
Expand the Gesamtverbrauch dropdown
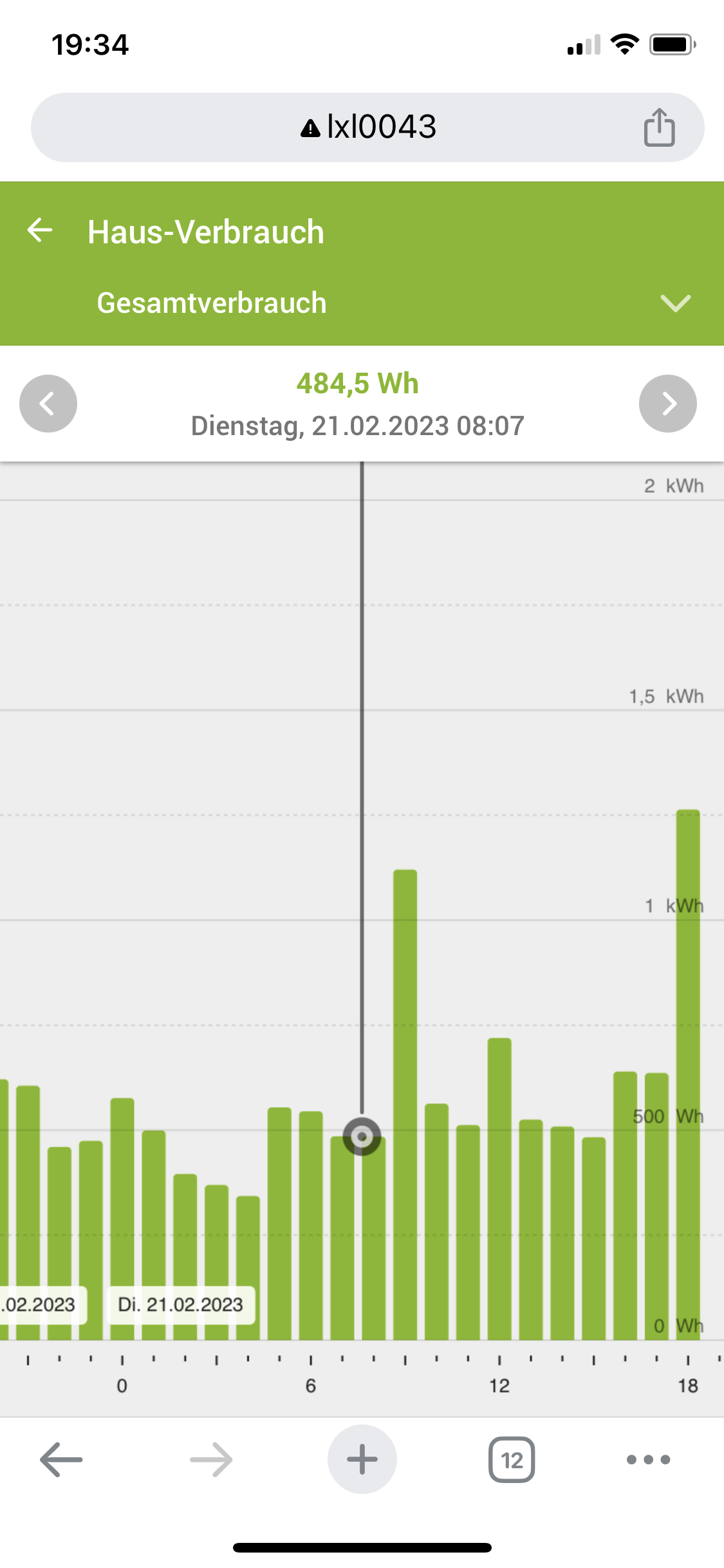675,303
